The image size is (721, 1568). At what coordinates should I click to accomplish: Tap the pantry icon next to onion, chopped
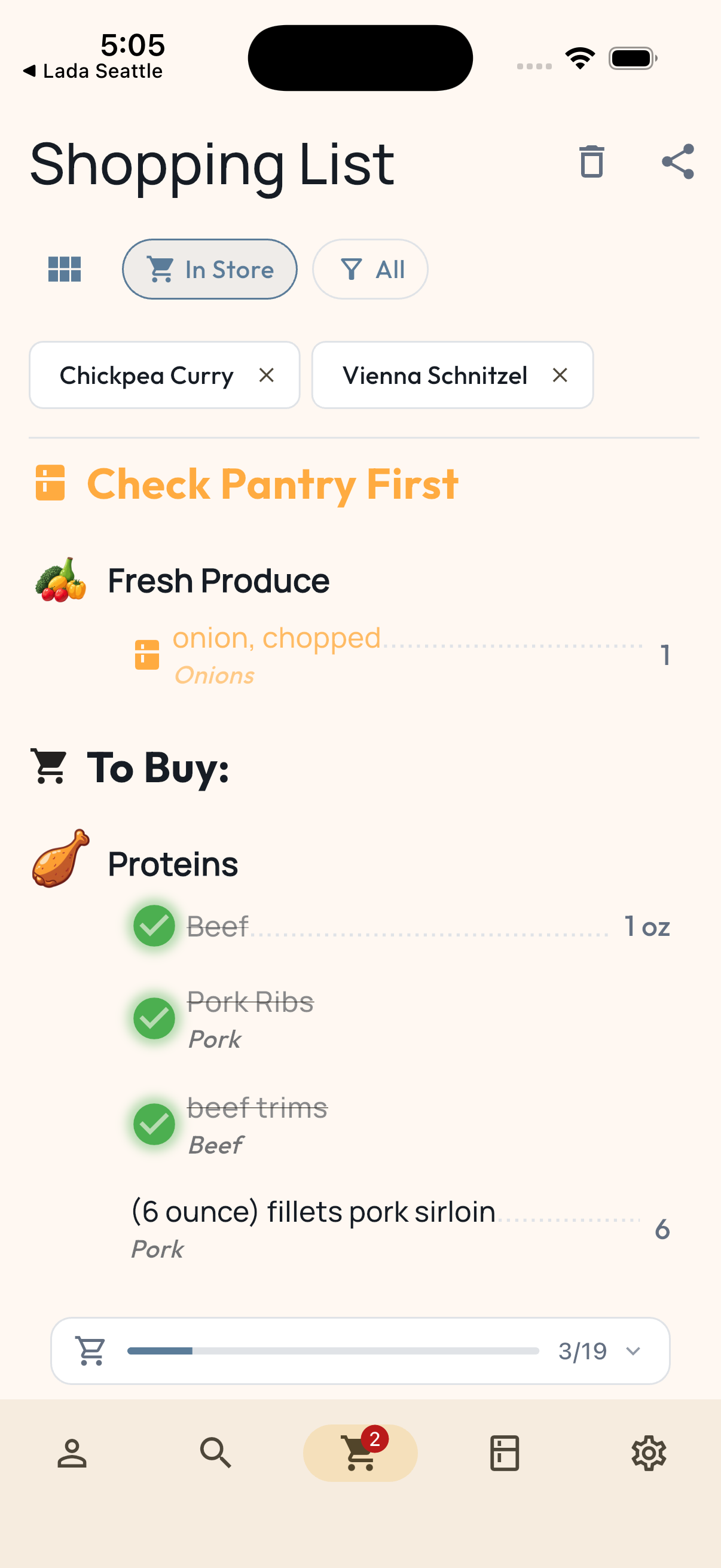click(146, 655)
